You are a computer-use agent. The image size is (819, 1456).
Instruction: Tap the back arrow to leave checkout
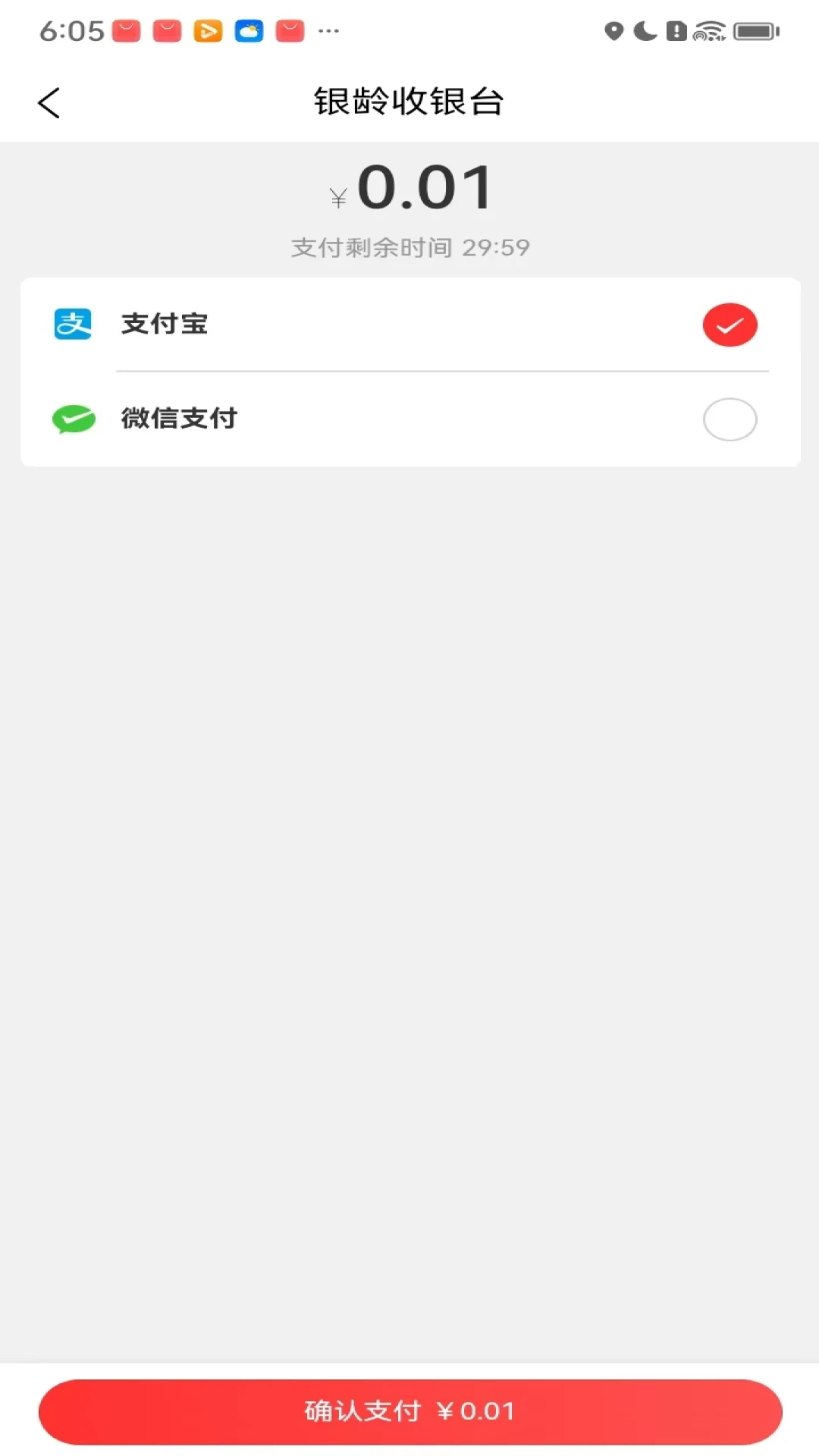pyautogui.click(x=49, y=102)
